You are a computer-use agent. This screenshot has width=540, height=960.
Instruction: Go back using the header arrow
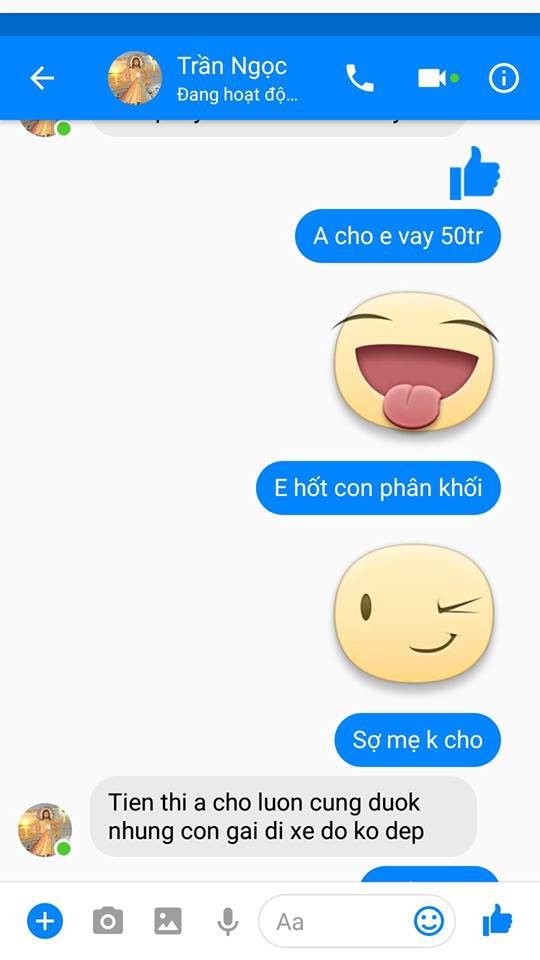point(42,78)
